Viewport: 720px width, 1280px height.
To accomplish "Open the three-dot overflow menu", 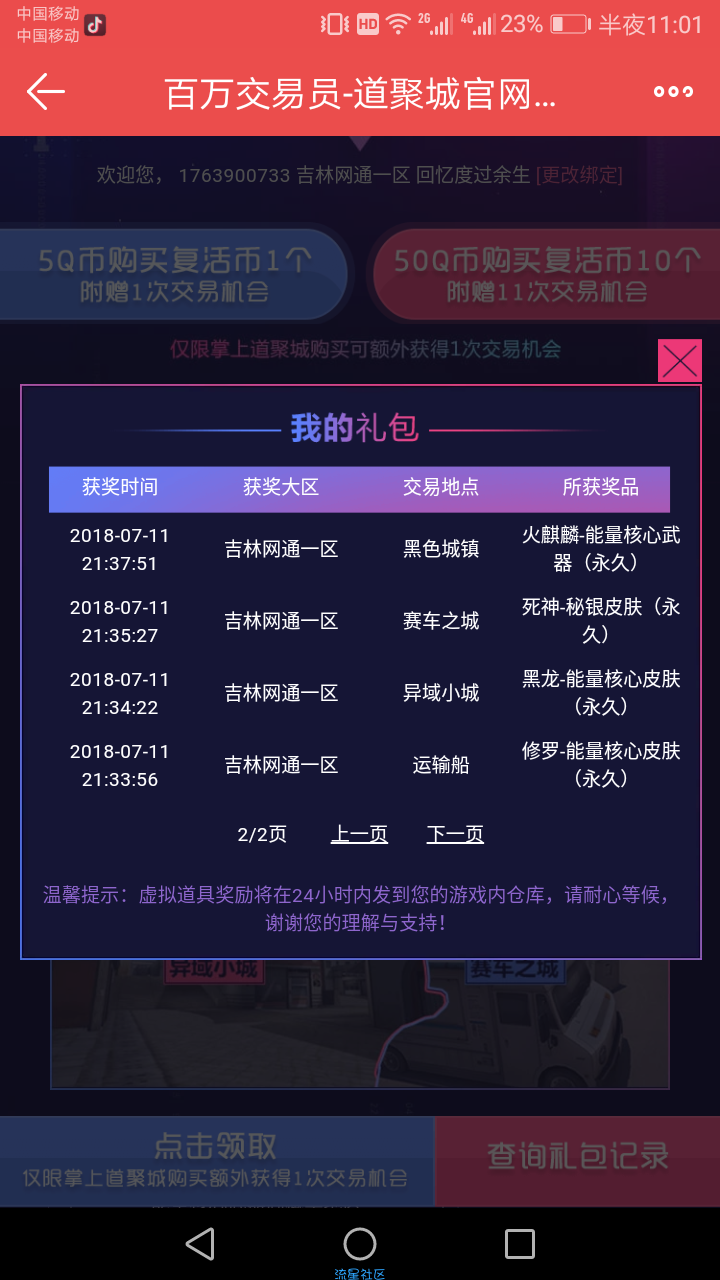I will [x=673, y=92].
